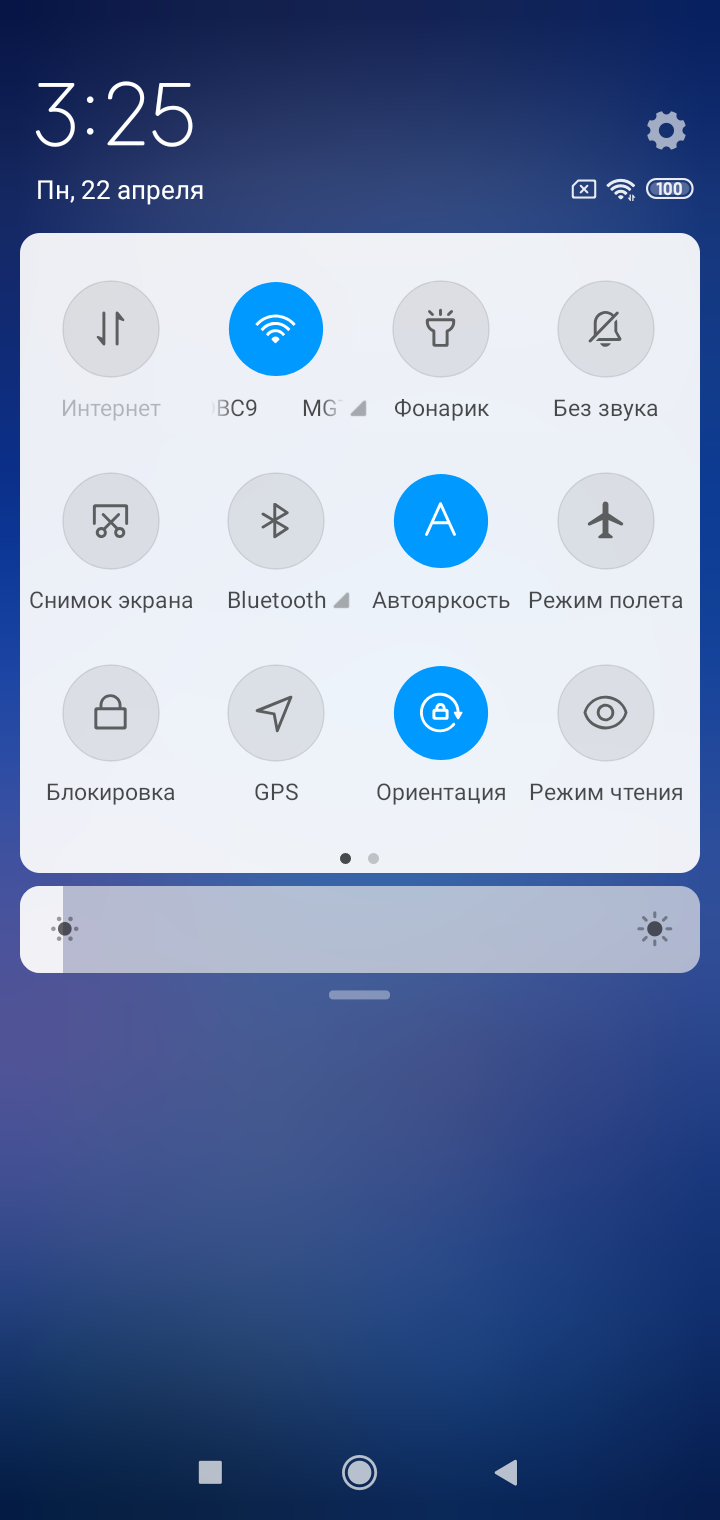Take a screenshot (Снимок экрана)
The width and height of the screenshot is (720, 1520).
pyautogui.click(x=111, y=520)
